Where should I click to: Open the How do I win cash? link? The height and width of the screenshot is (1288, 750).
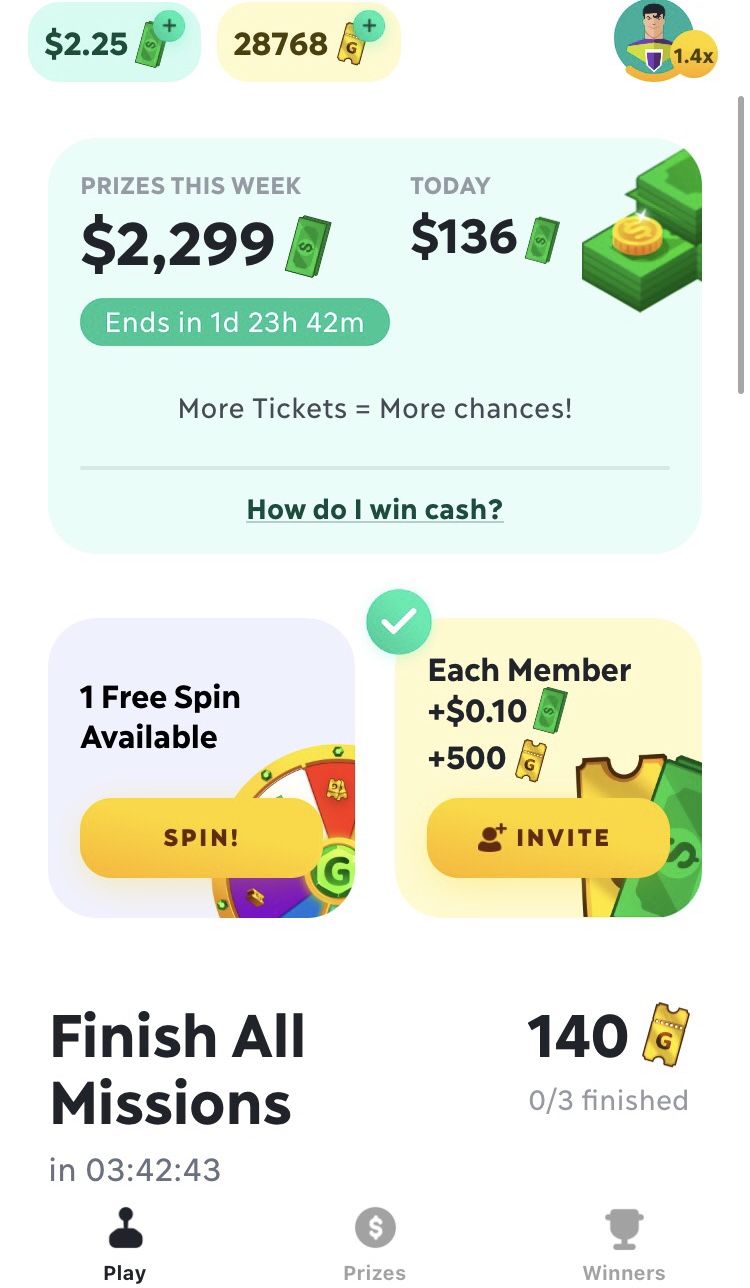pyautogui.click(x=374, y=509)
